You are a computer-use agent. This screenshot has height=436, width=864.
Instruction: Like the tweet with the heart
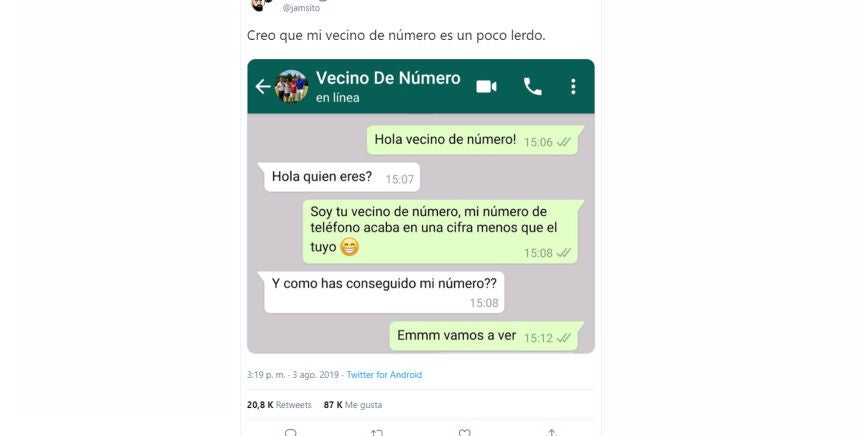pyautogui.click(x=464, y=432)
